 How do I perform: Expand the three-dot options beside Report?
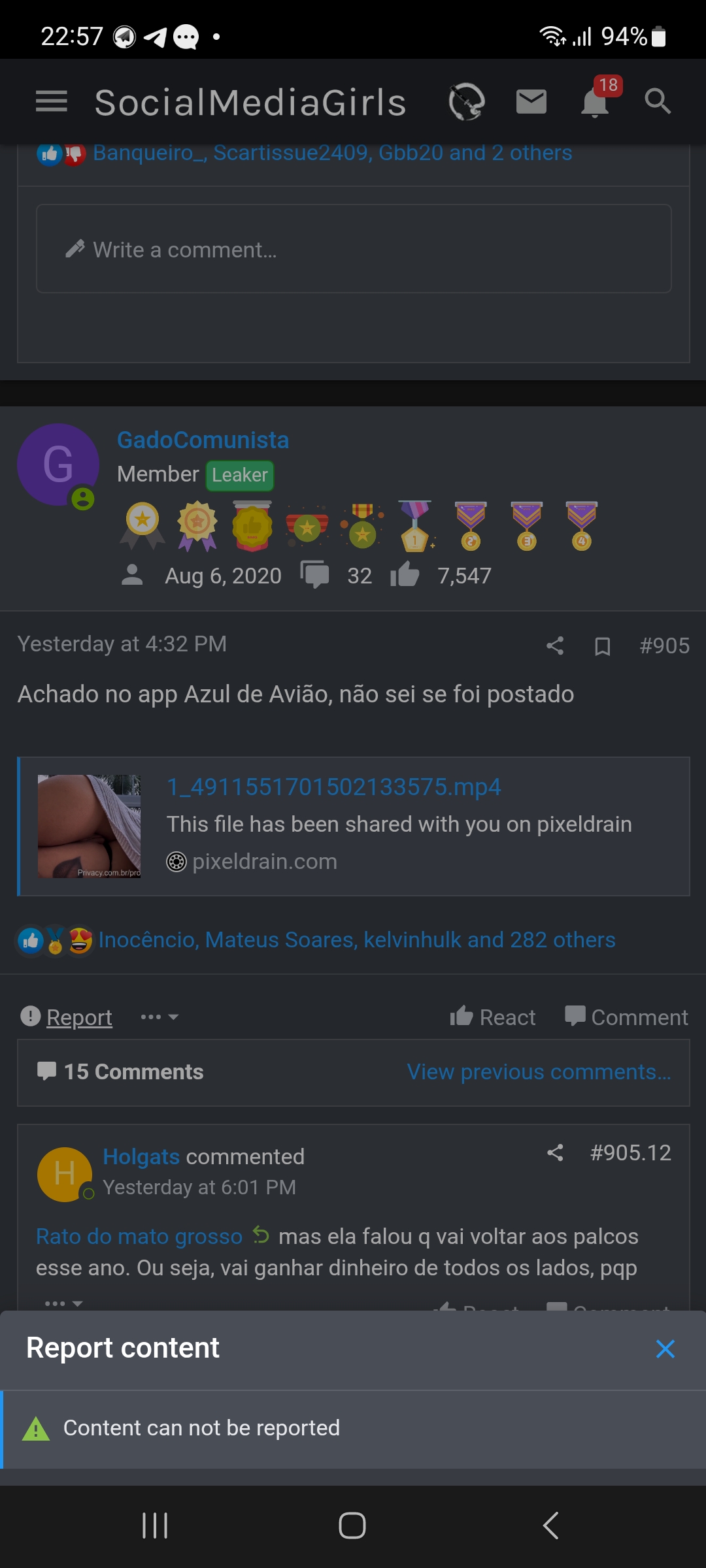(x=160, y=1017)
